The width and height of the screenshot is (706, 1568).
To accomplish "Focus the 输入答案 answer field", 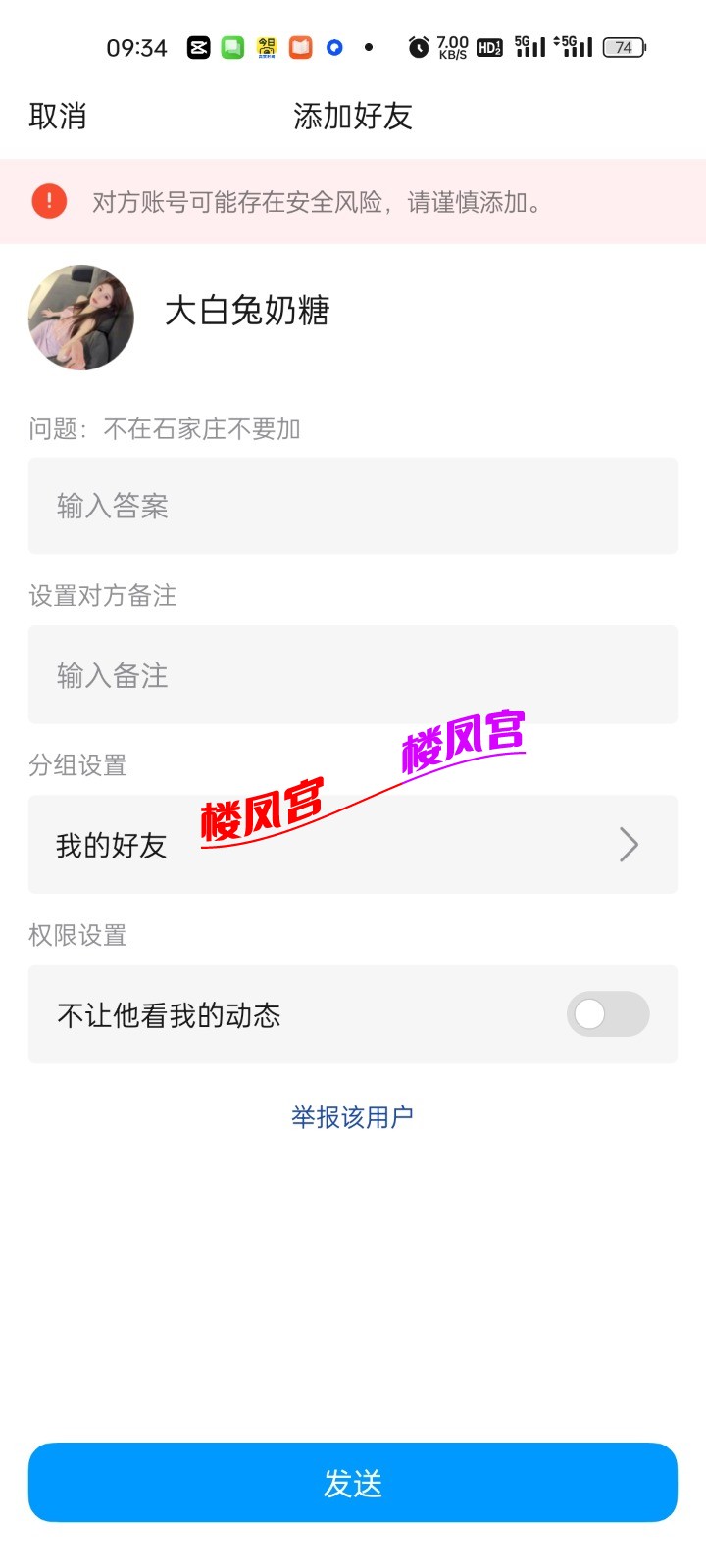I will coord(353,506).
